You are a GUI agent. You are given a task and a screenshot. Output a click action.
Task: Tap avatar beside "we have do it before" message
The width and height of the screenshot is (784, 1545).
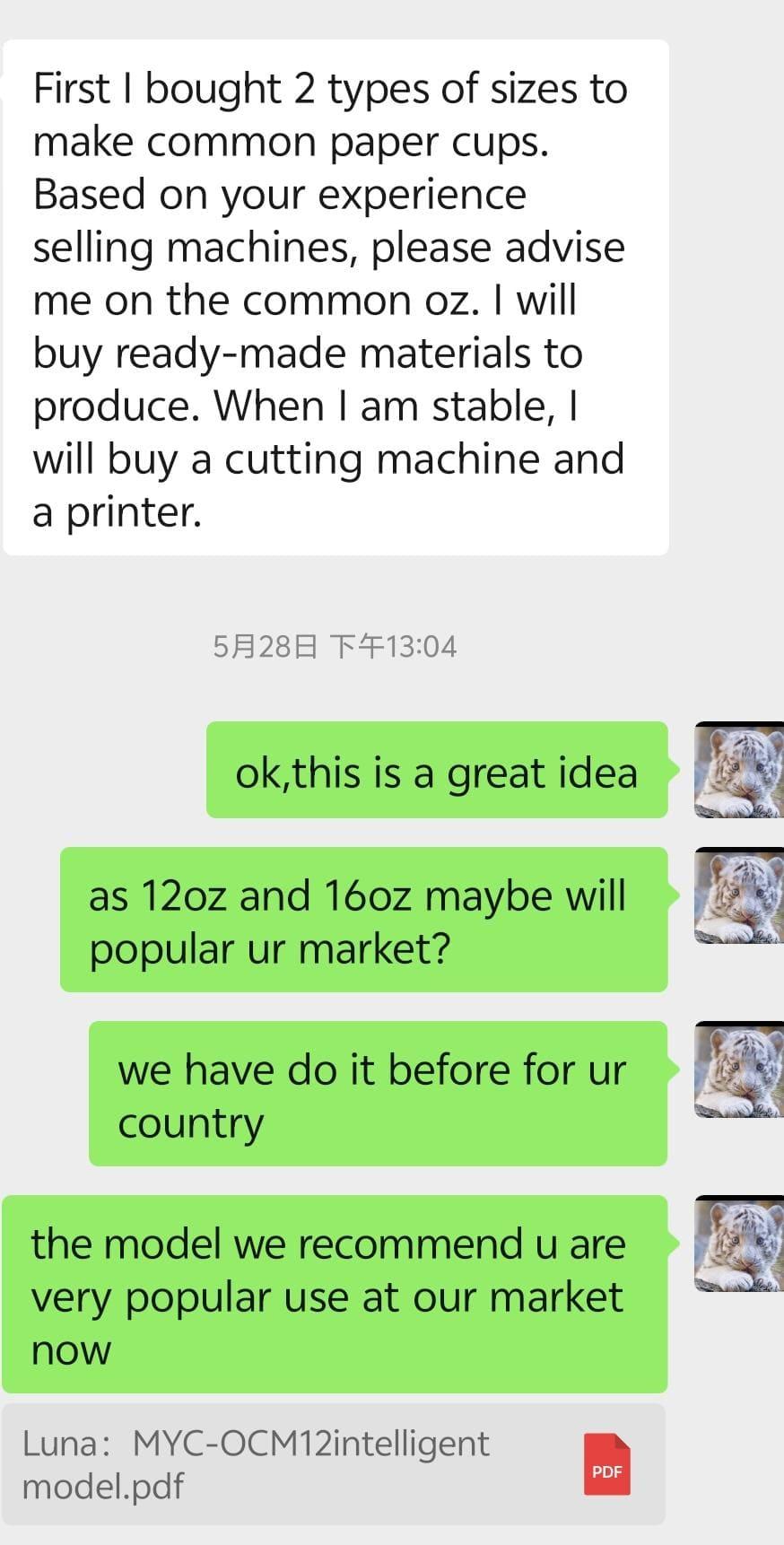738,1069
